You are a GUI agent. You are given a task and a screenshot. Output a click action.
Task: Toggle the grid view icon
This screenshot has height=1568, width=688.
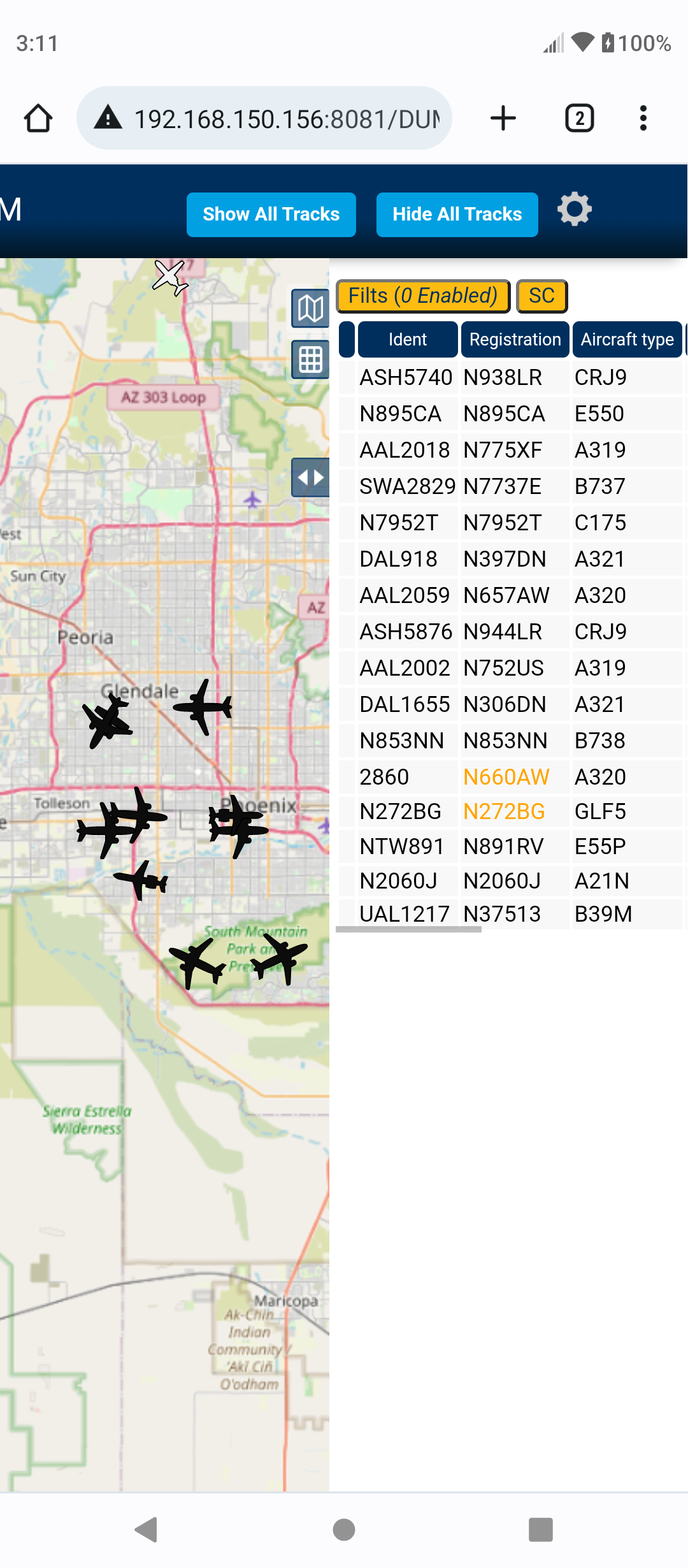tap(310, 360)
